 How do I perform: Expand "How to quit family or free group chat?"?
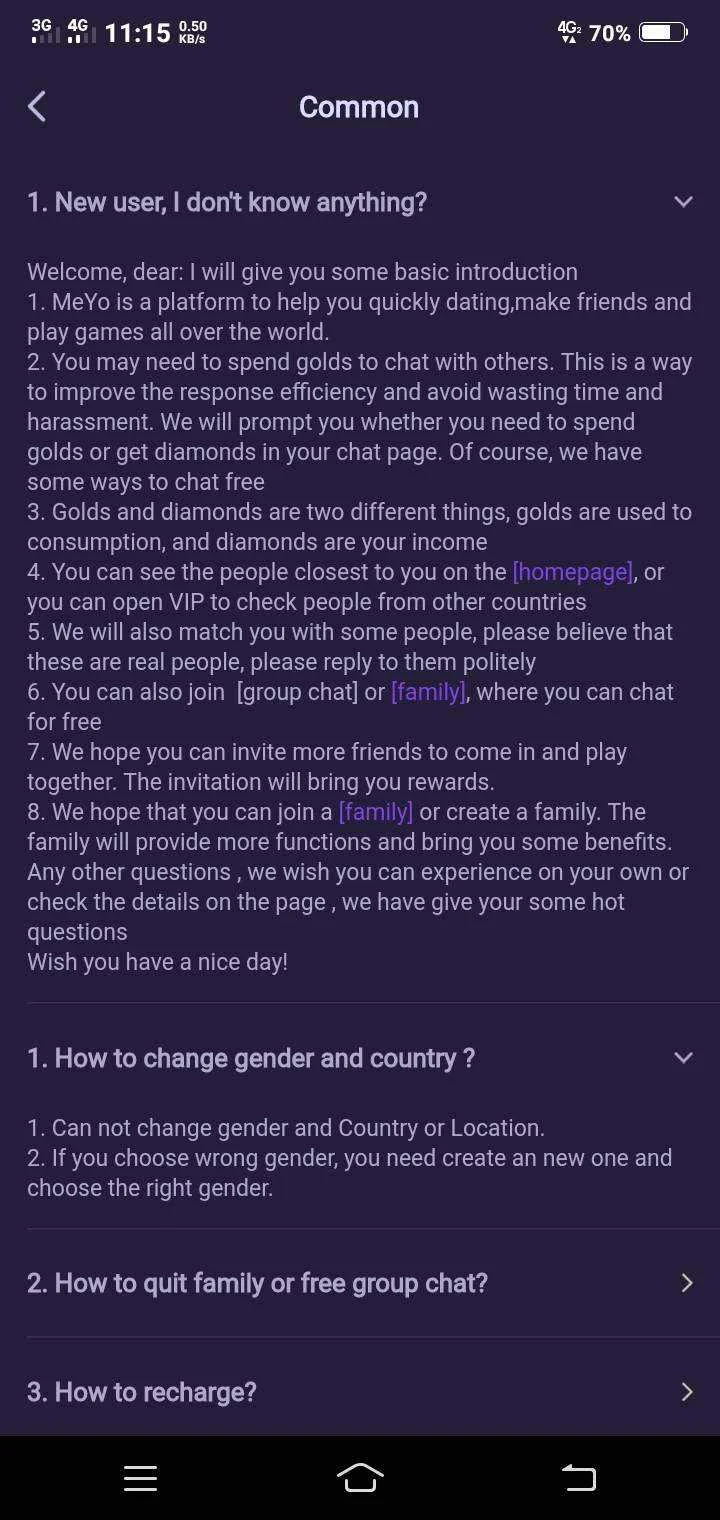pos(360,1283)
